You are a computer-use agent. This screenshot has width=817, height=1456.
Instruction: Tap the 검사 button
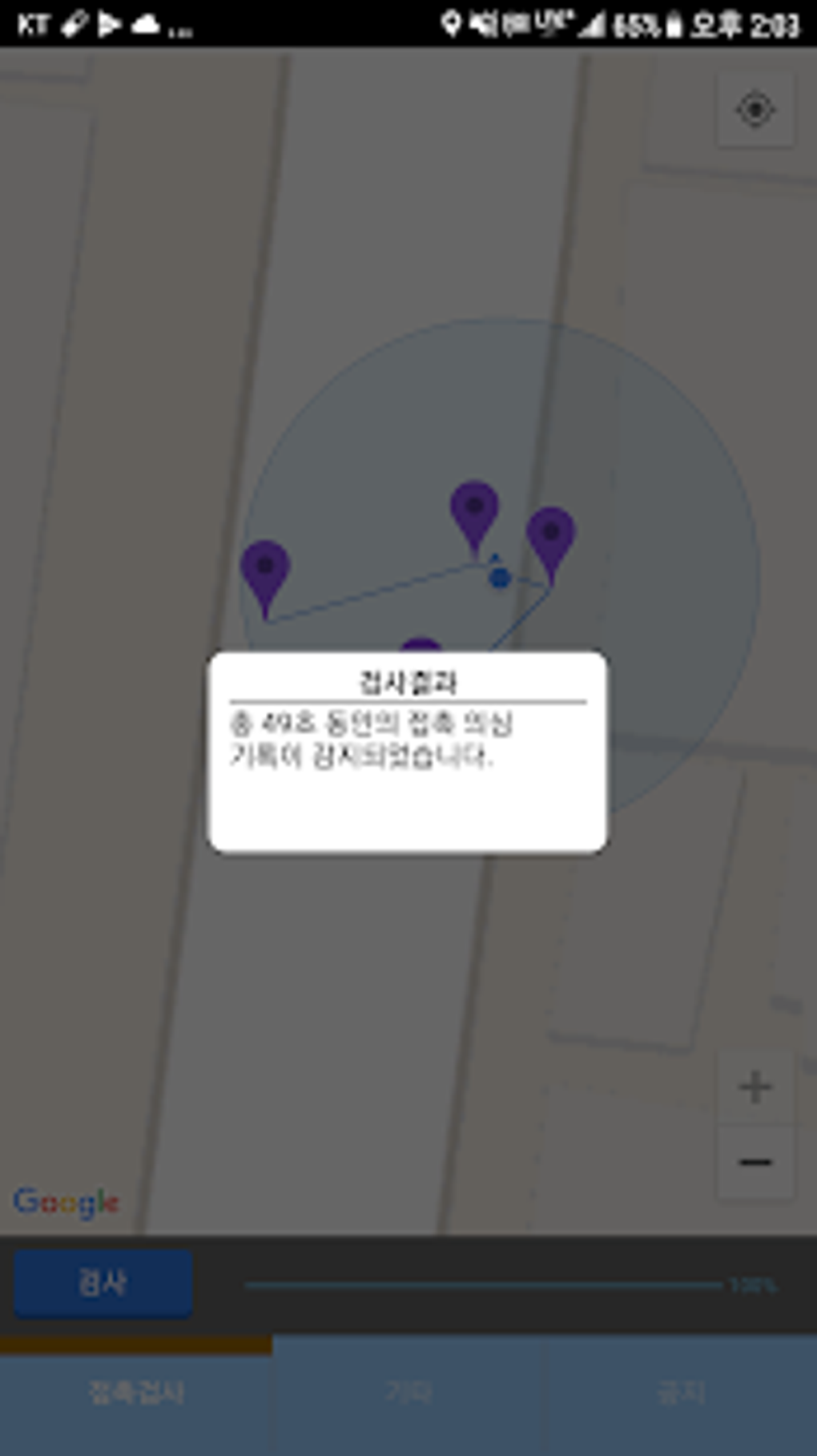103,1283
